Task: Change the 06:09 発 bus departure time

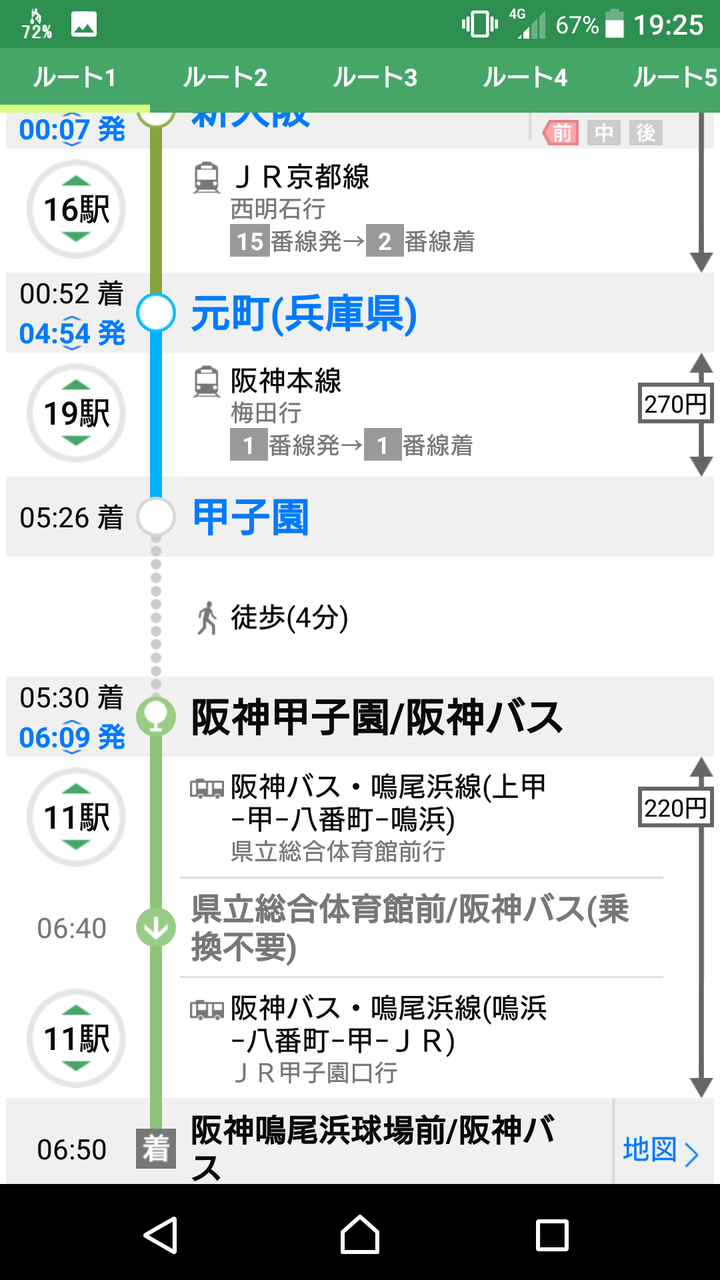Action: point(71,738)
